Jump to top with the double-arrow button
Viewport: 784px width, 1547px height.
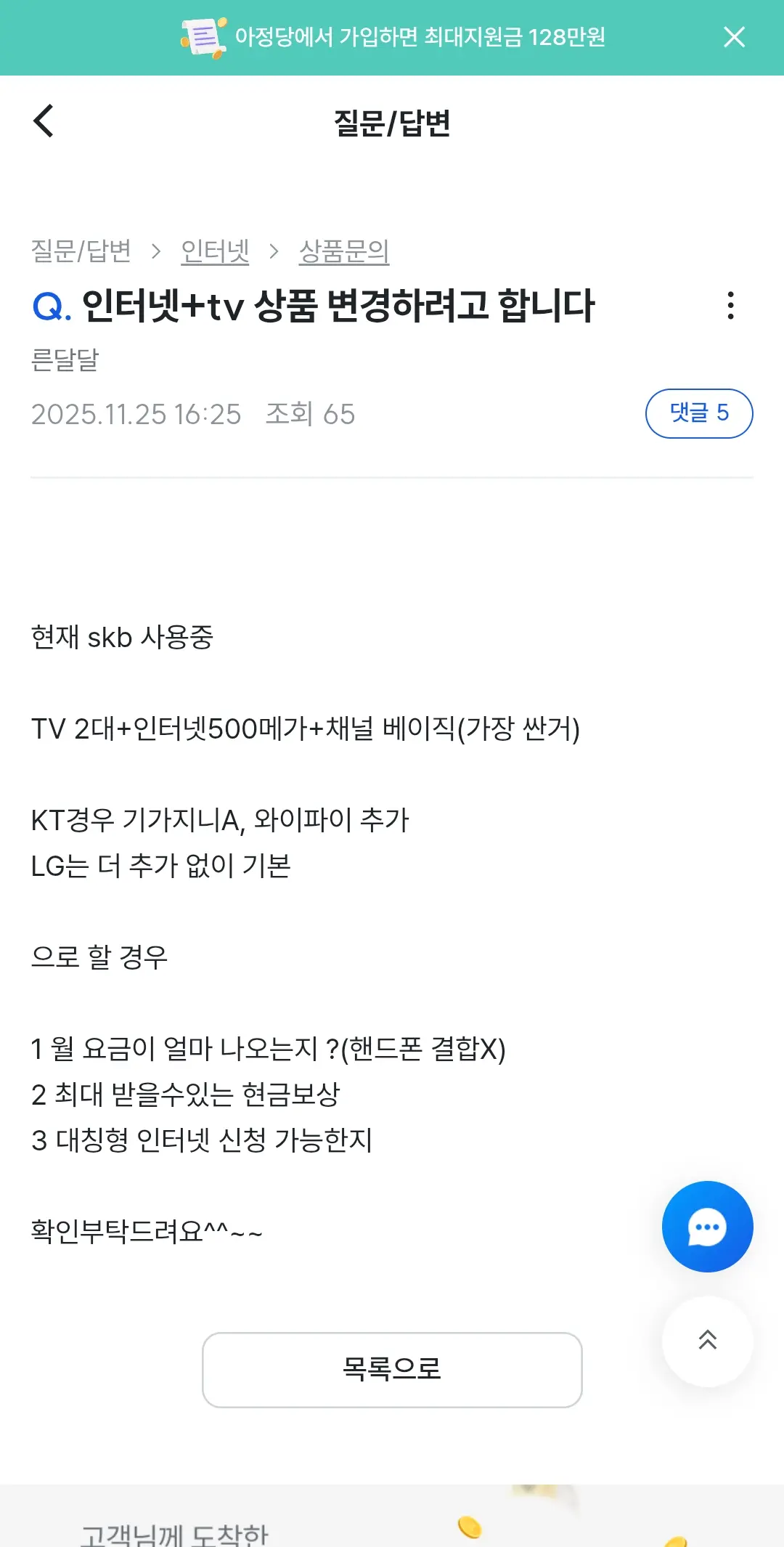tap(707, 1340)
